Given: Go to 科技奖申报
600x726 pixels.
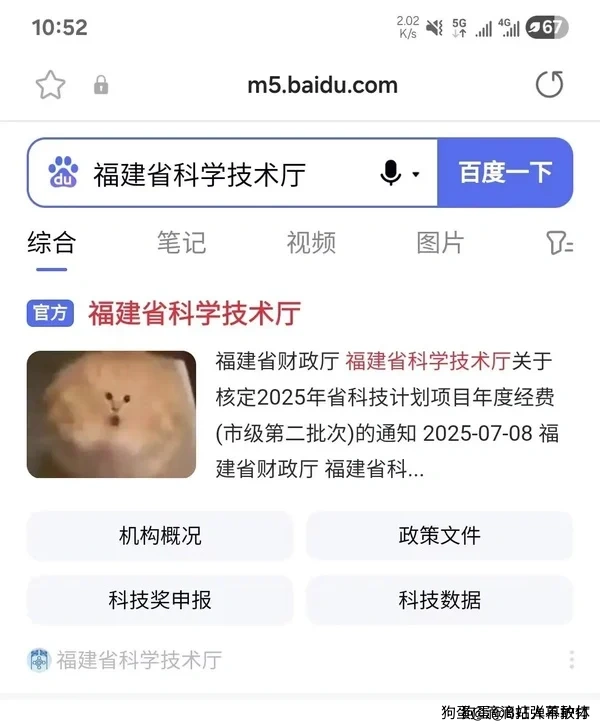Looking at the screenshot, I should 160,600.
